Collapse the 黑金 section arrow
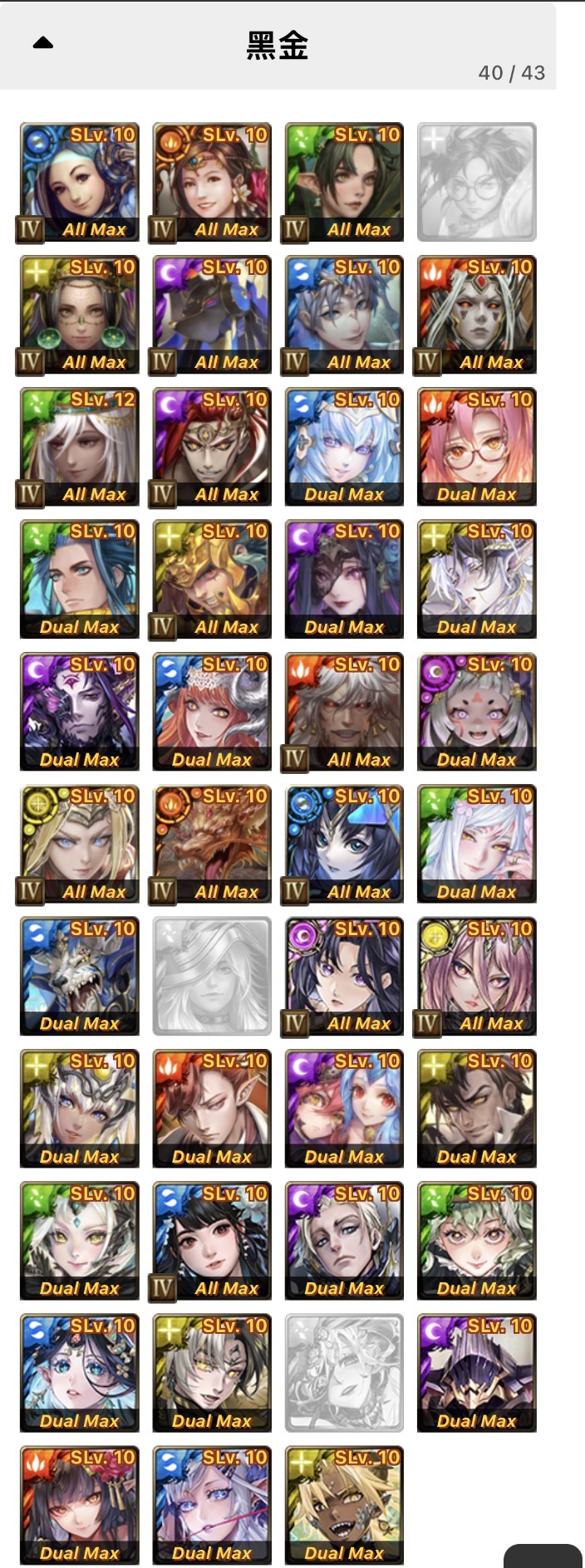The width and height of the screenshot is (585, 1568). [x=43, y=43]
